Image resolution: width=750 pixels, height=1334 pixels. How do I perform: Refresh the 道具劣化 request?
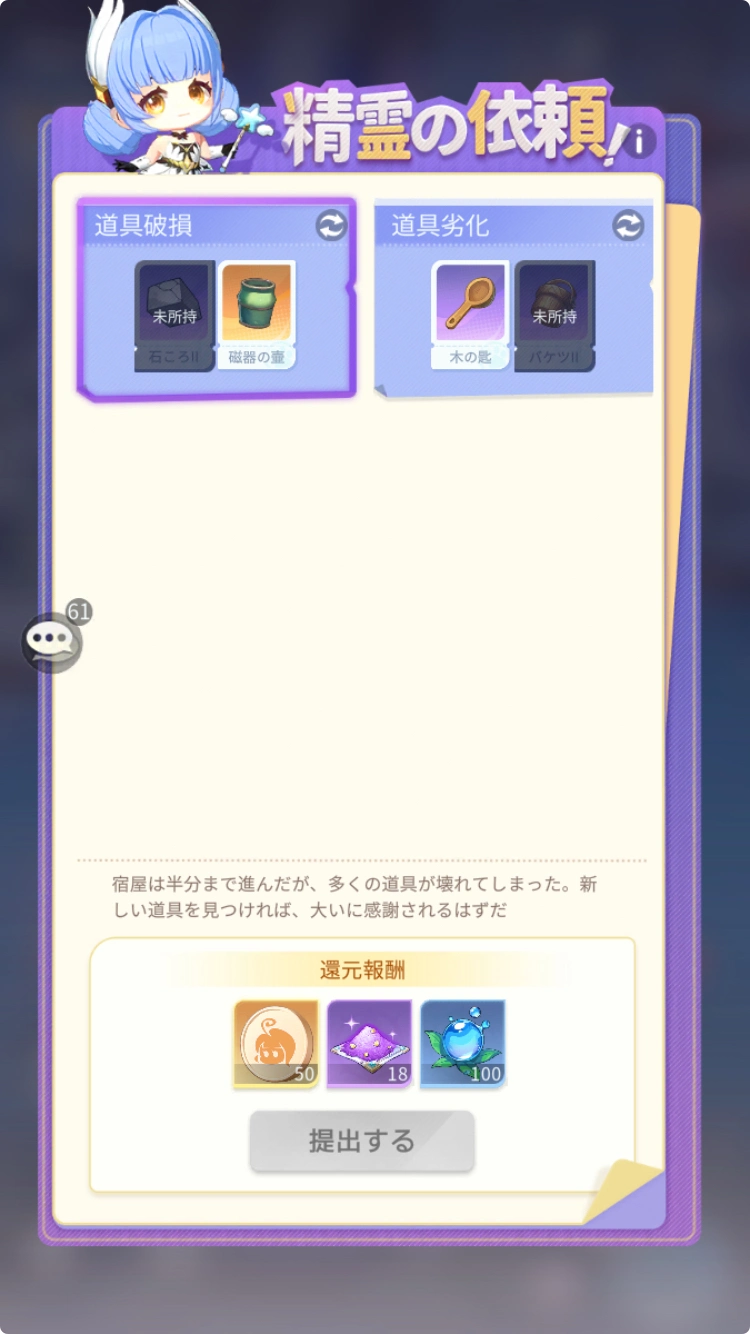coord(628,226)
